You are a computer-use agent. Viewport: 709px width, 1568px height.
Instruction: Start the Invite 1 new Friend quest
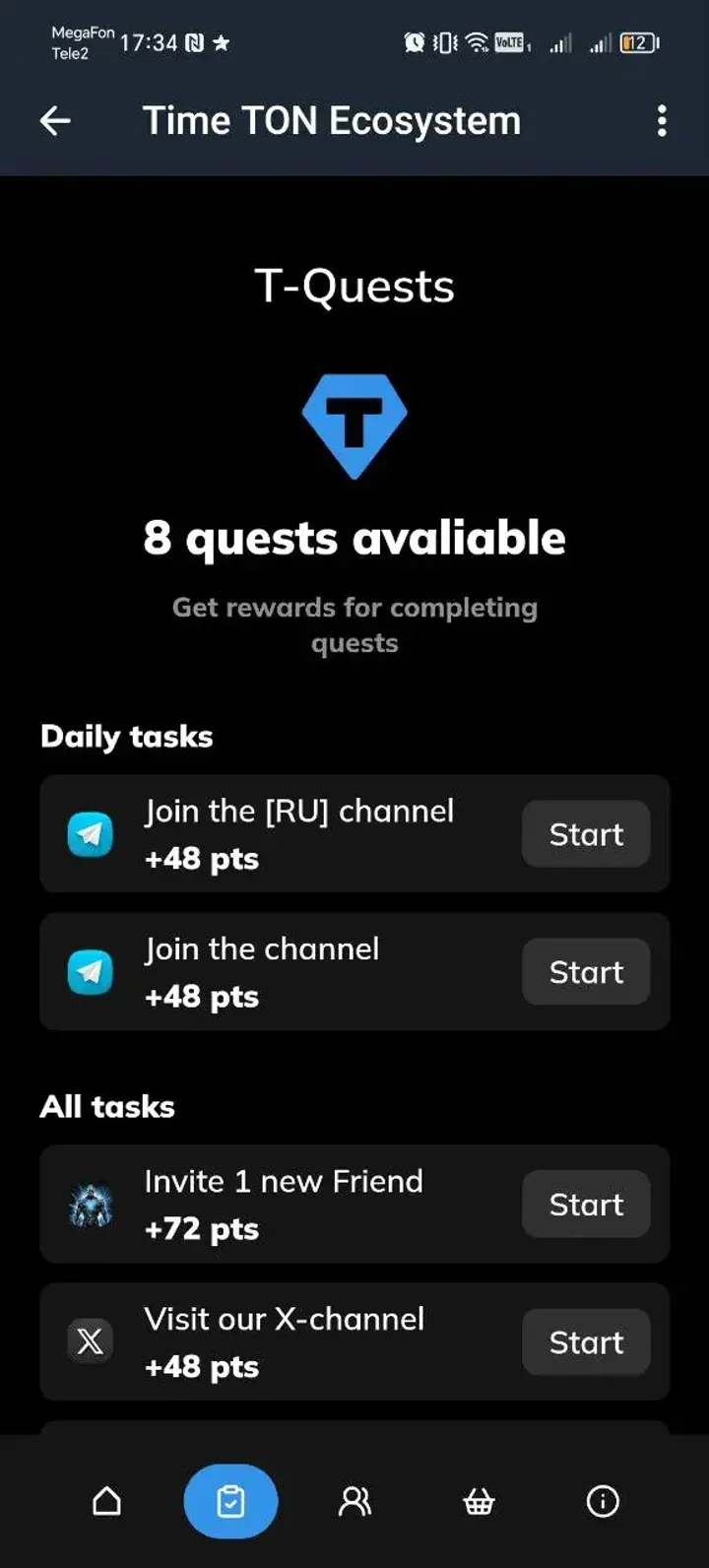click(x=585, y=1203)
